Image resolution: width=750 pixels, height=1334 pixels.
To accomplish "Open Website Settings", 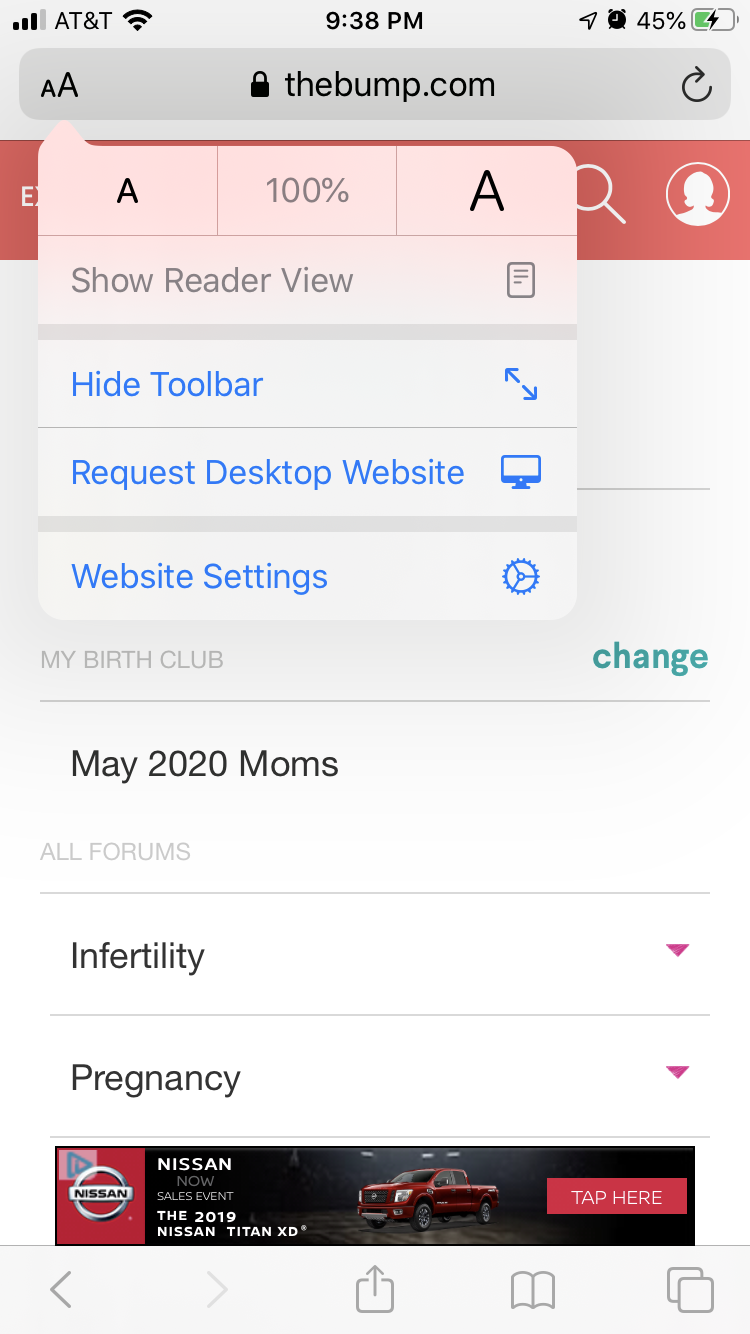I will (307, 576).
